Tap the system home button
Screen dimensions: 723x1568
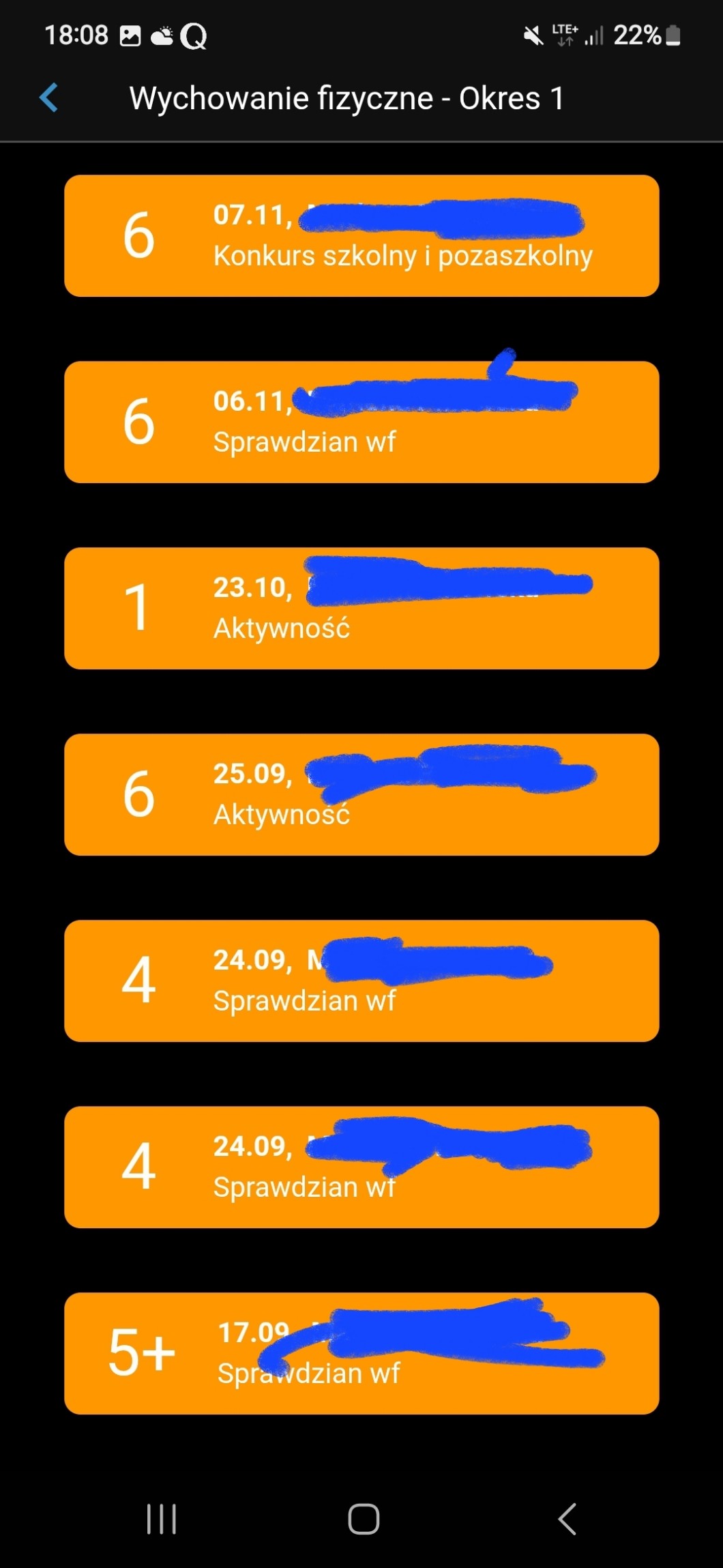pos(364,1519)
